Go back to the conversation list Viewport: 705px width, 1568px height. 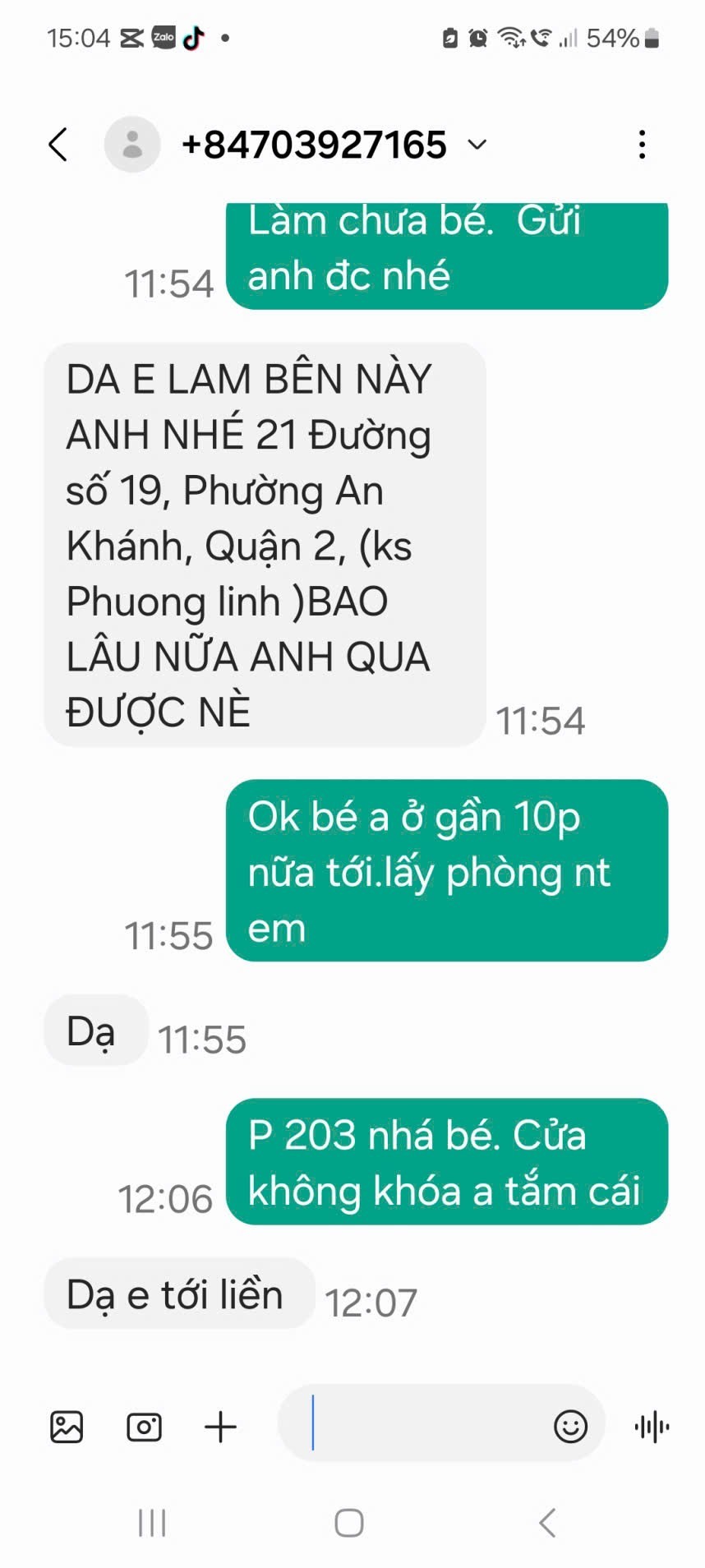point(58,145)
